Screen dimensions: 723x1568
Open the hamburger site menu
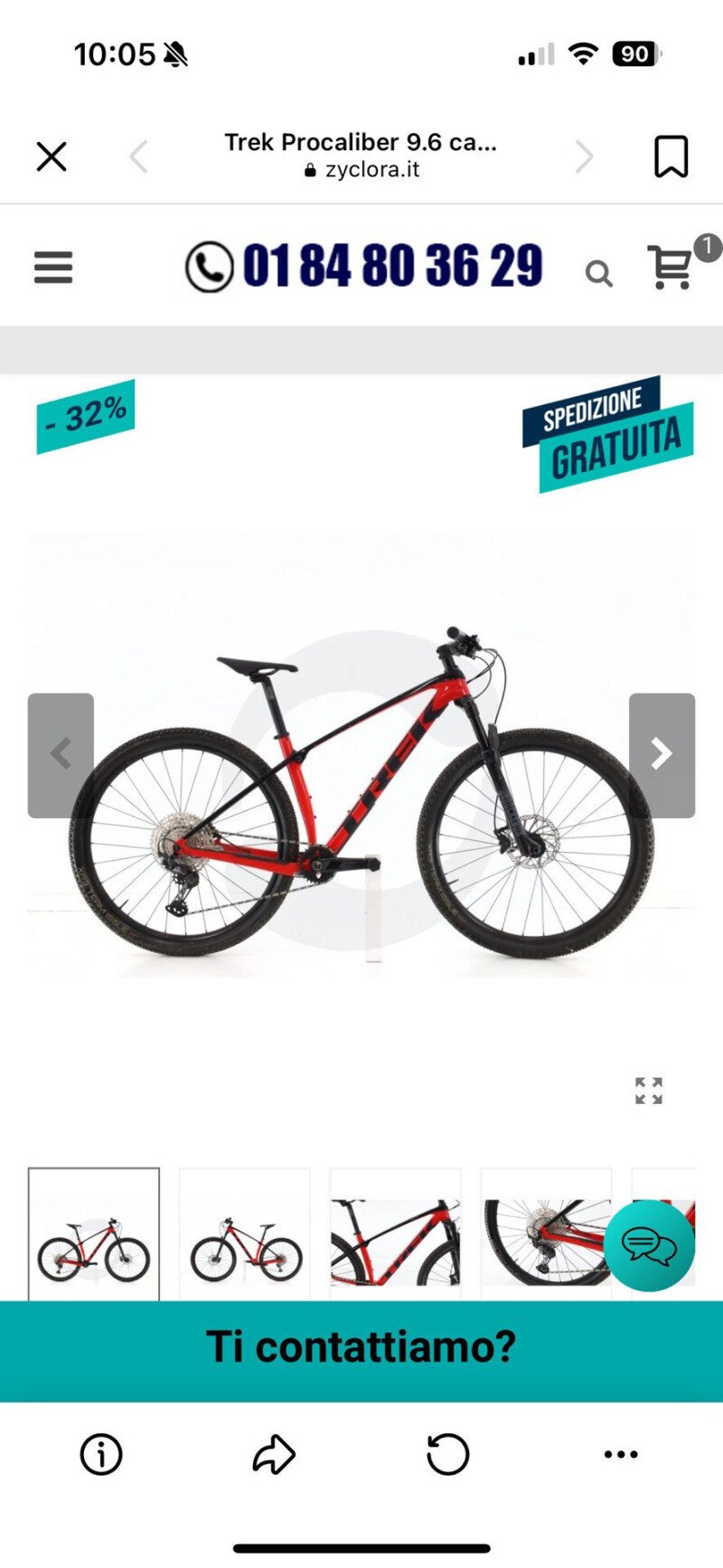[53, 268]
